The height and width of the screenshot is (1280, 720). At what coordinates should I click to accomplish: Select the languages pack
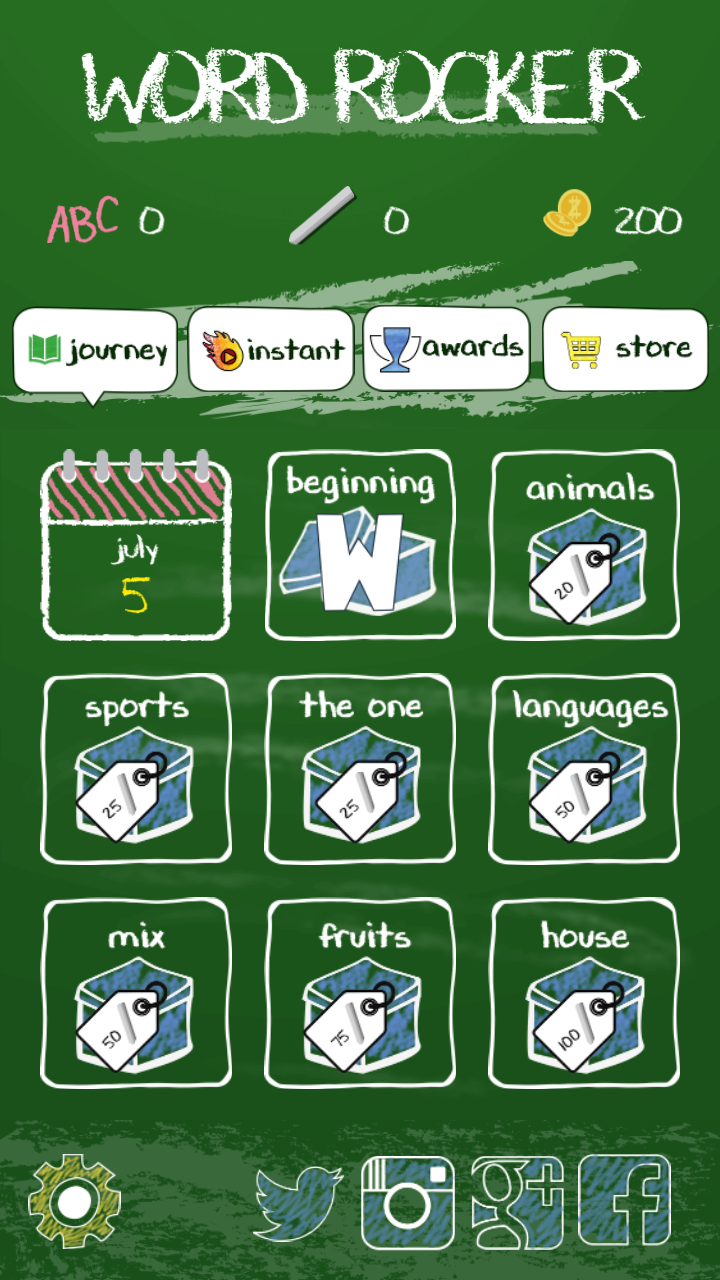584,769
